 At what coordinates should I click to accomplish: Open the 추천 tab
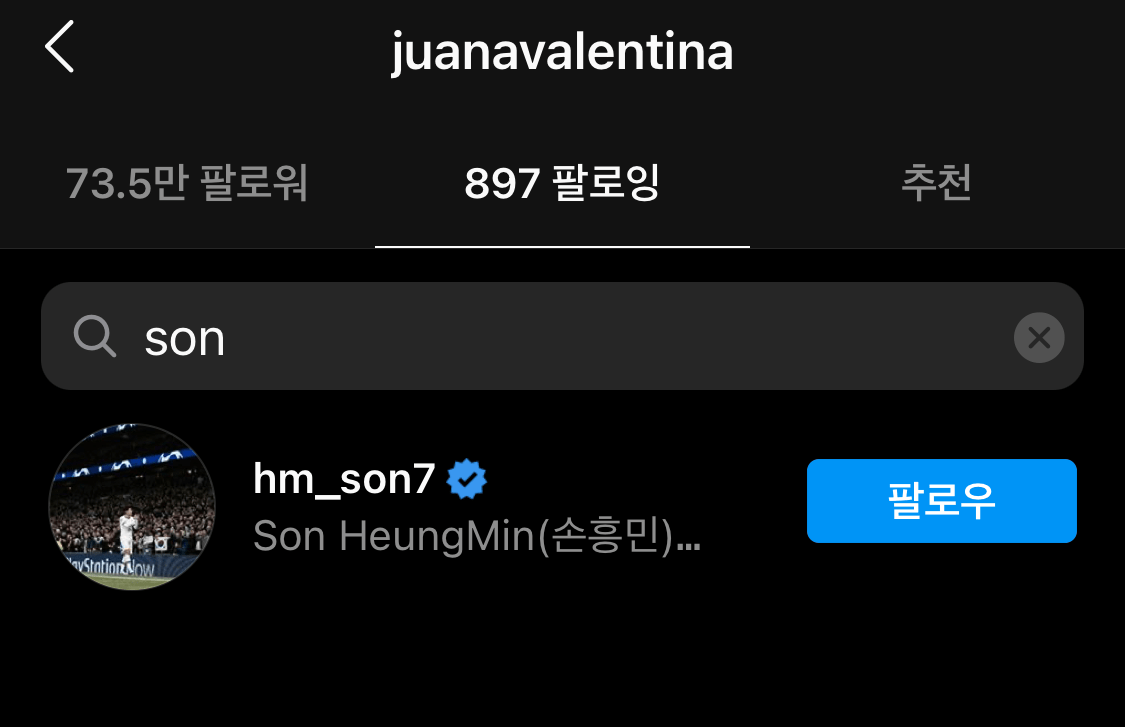(x=936, y=183)
